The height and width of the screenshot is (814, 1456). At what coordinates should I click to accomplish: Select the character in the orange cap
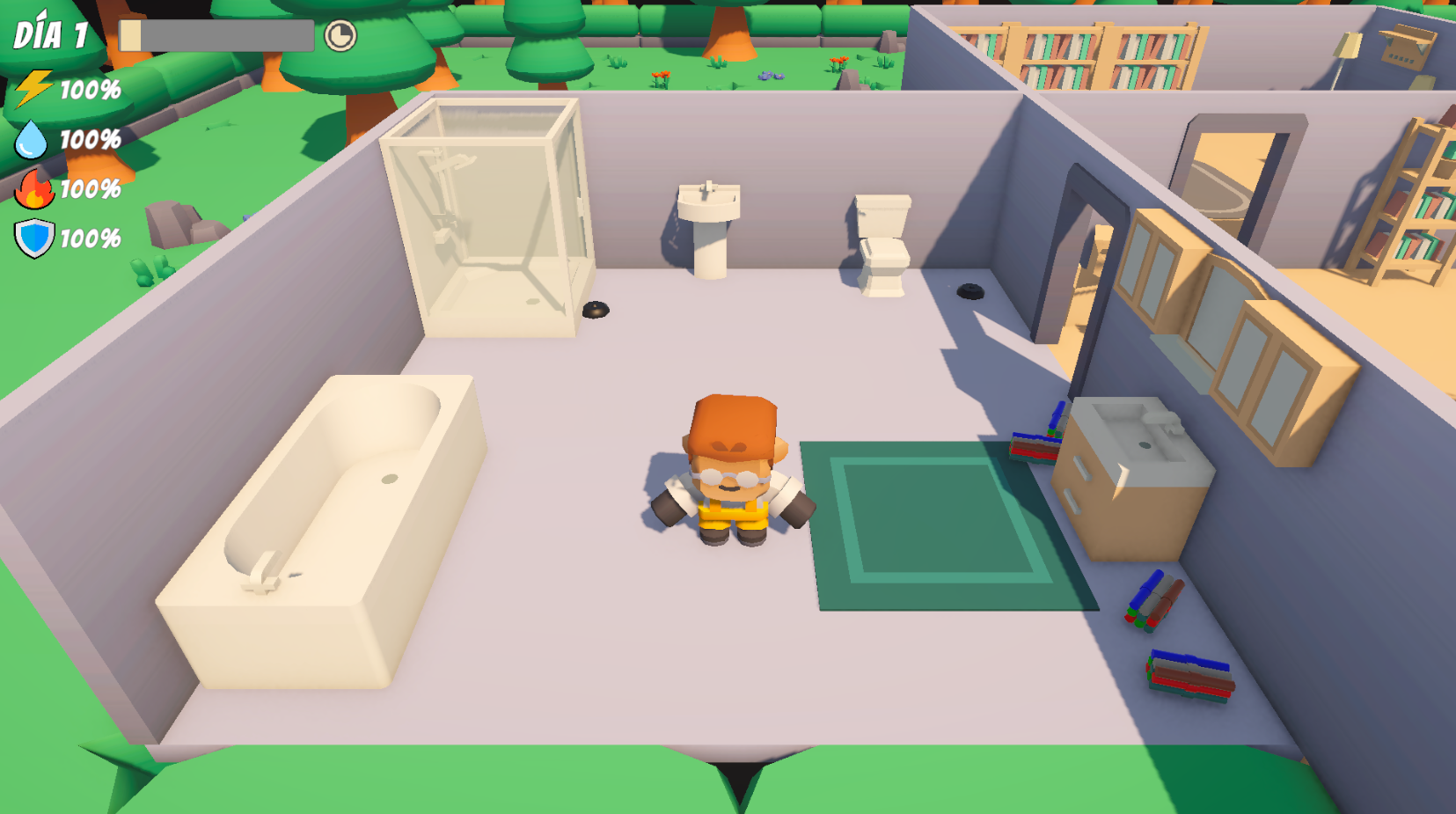[732, 470]
